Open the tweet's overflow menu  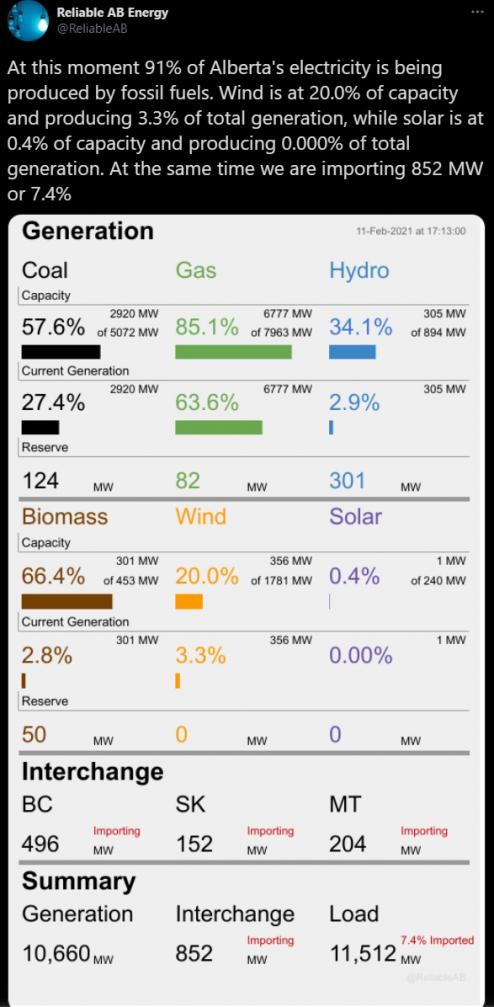coord(475,12)
